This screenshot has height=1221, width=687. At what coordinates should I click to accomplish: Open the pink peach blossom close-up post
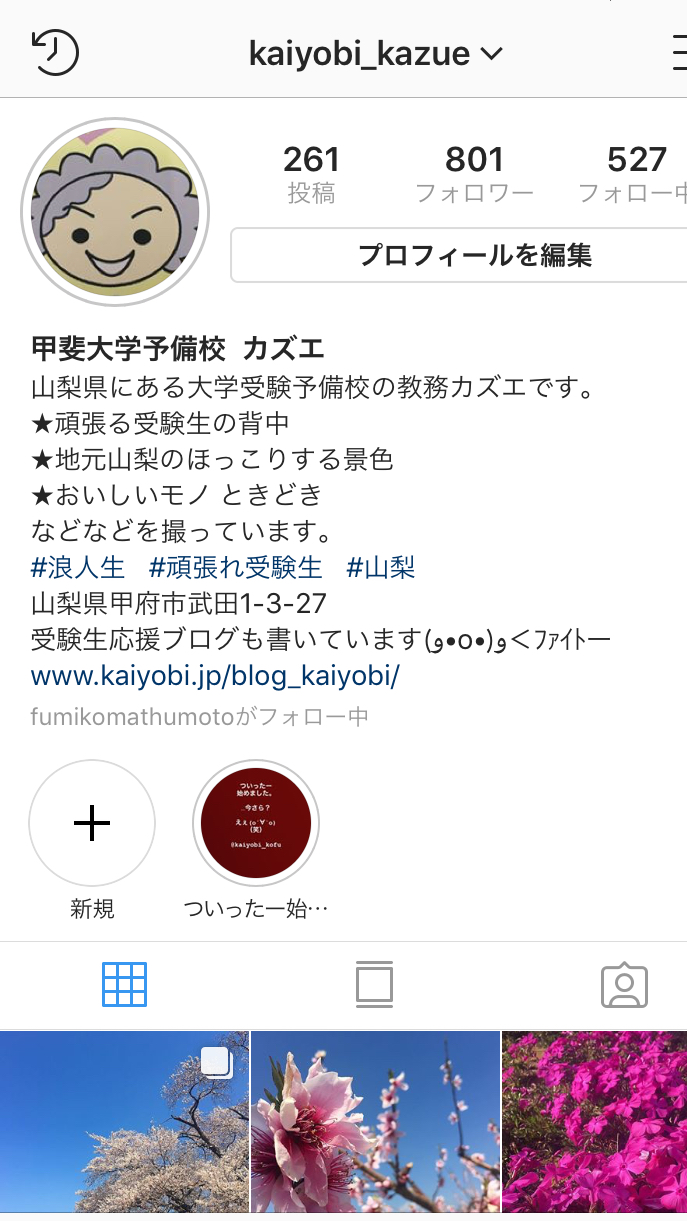click(x=375, y=1126)
